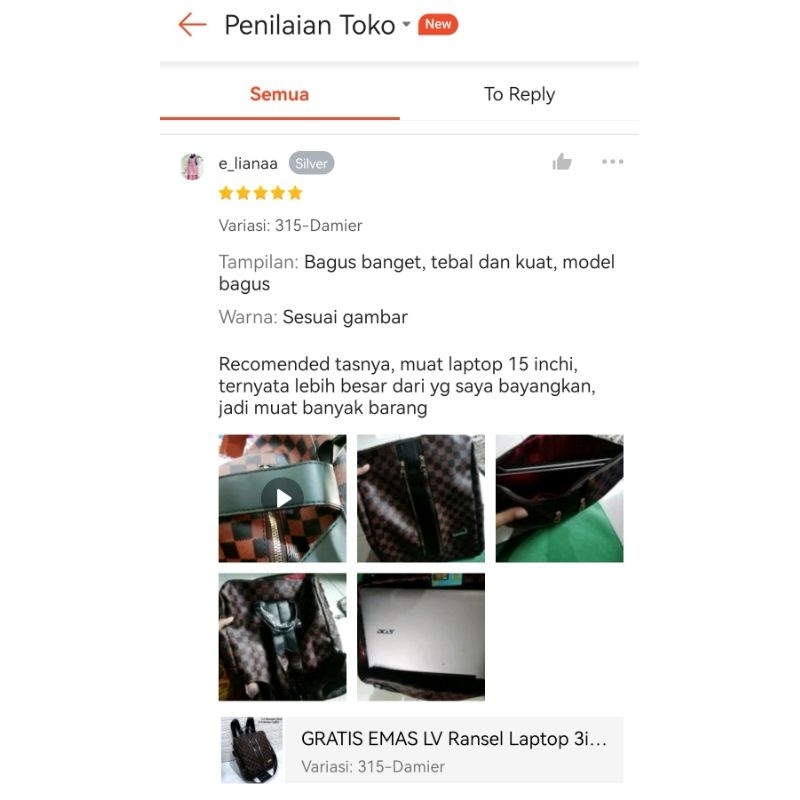Open the photo with green surface
Viewport: 800px width, 800px height.
(x=559, y=498)
